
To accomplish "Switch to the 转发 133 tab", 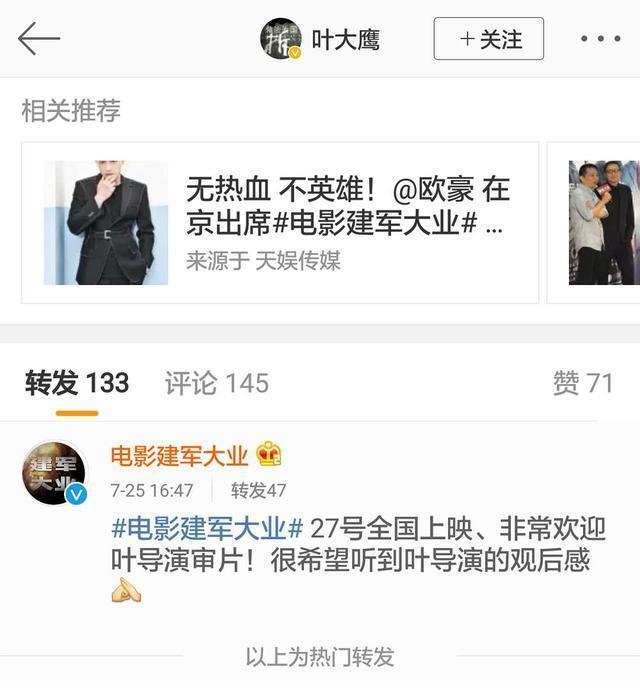I will click(77, 382).
